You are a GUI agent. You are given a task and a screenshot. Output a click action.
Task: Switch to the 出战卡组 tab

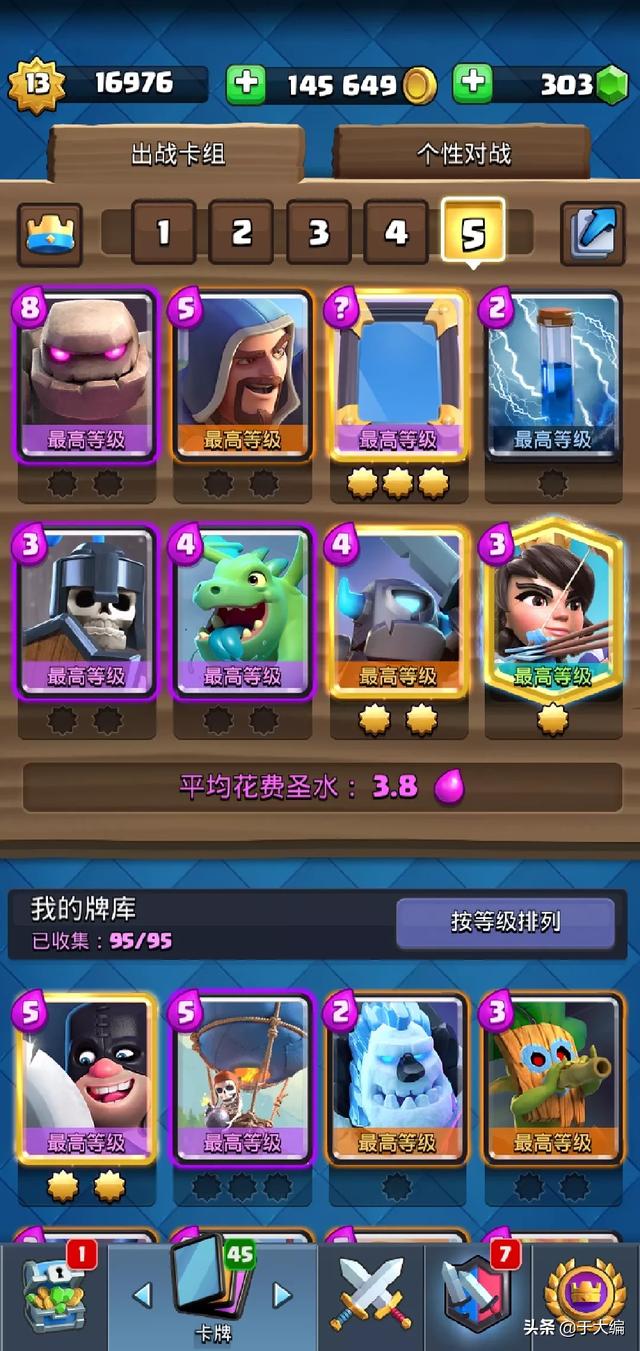178,154
